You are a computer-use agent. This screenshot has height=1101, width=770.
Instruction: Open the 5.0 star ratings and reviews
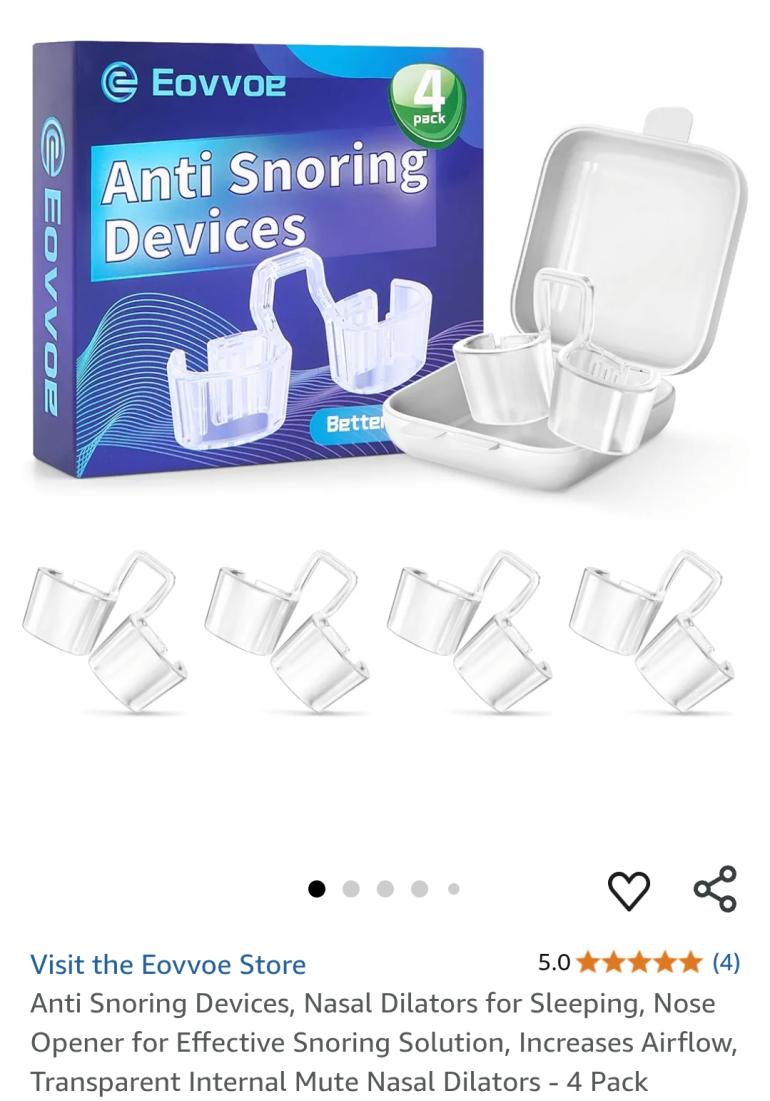click(638, 963)
